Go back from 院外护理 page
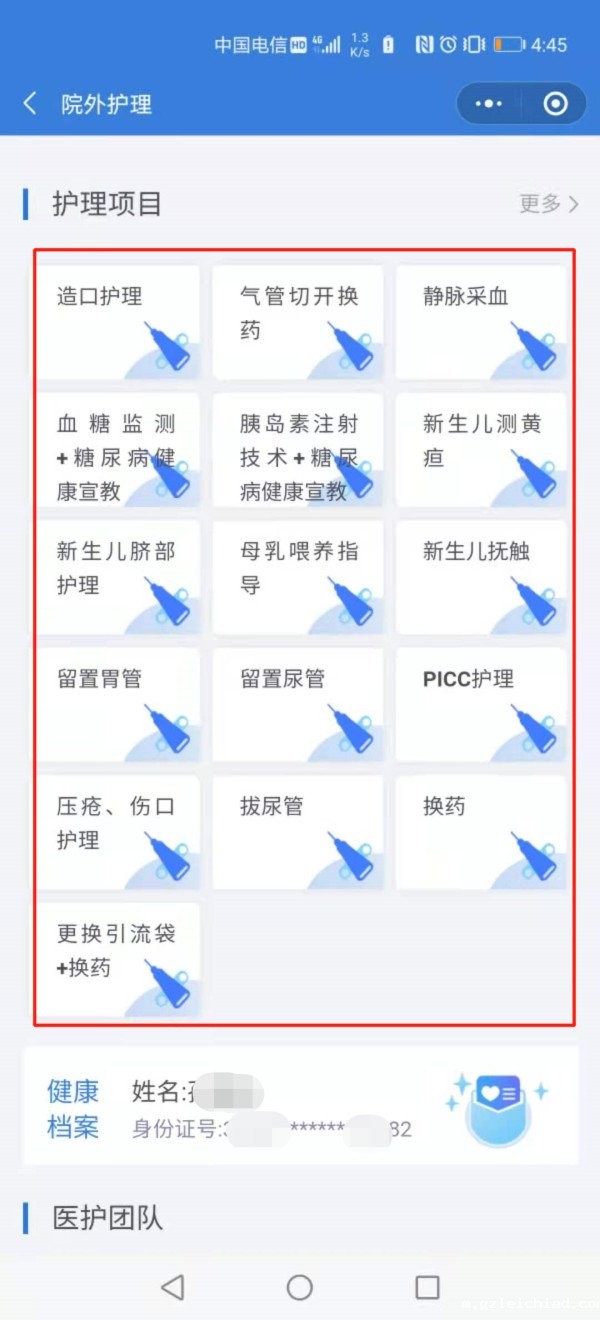The height and width of the screenshot is (1320, 600). [x=30, y=103]
